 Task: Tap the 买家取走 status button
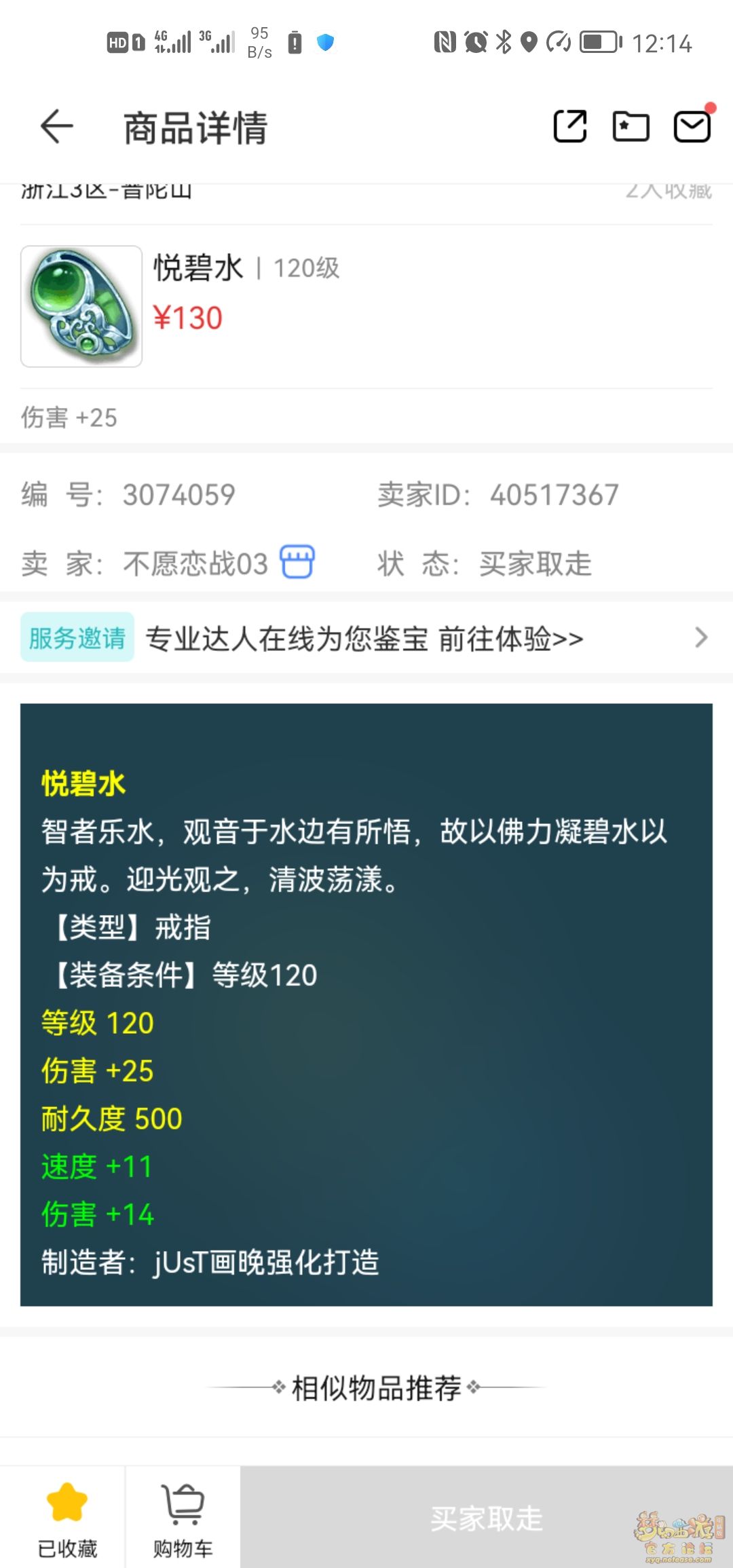tap(486, 1518)
